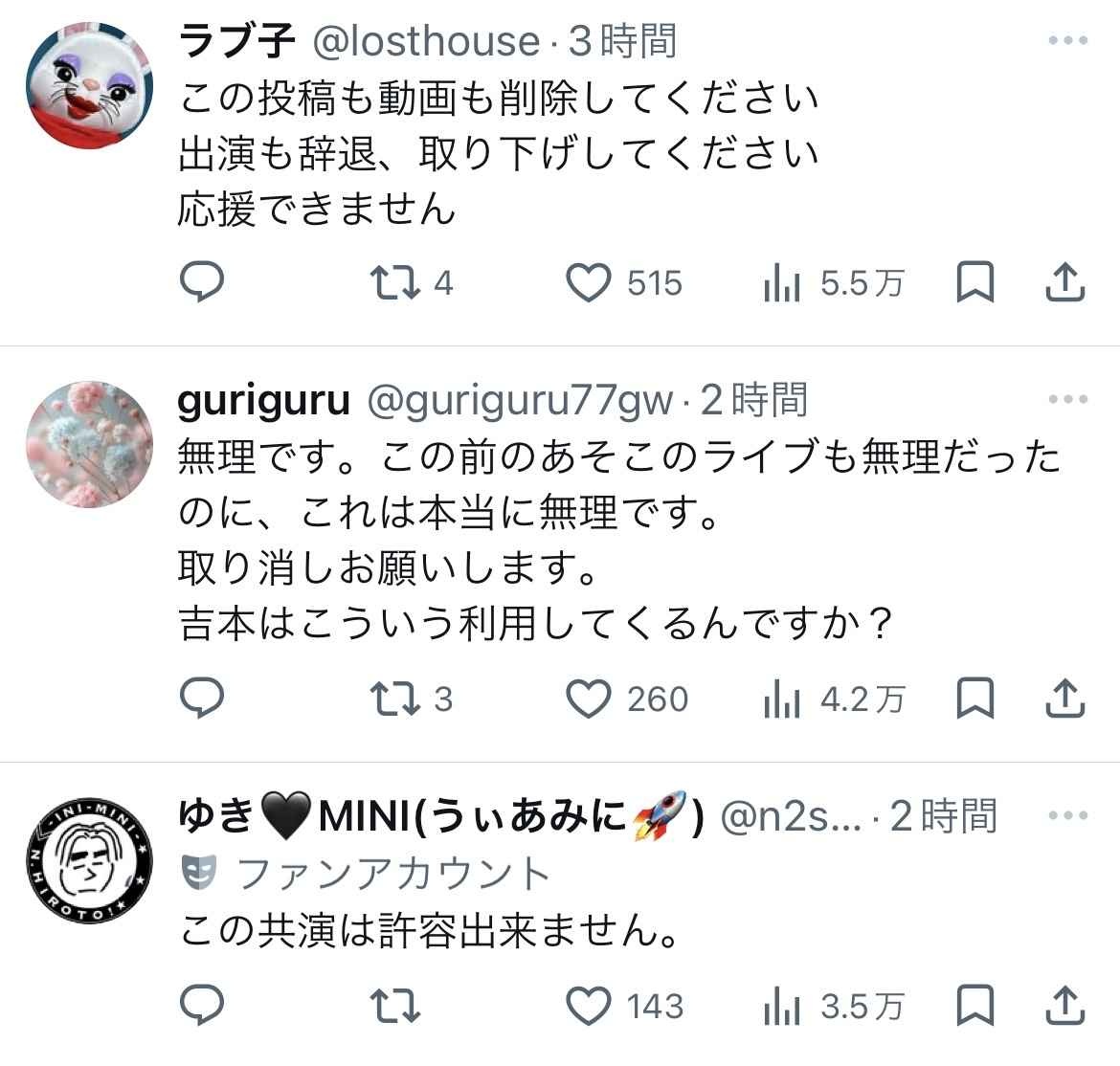Open overflow menu on guriguru's reply

click(x=1067, y=400)
